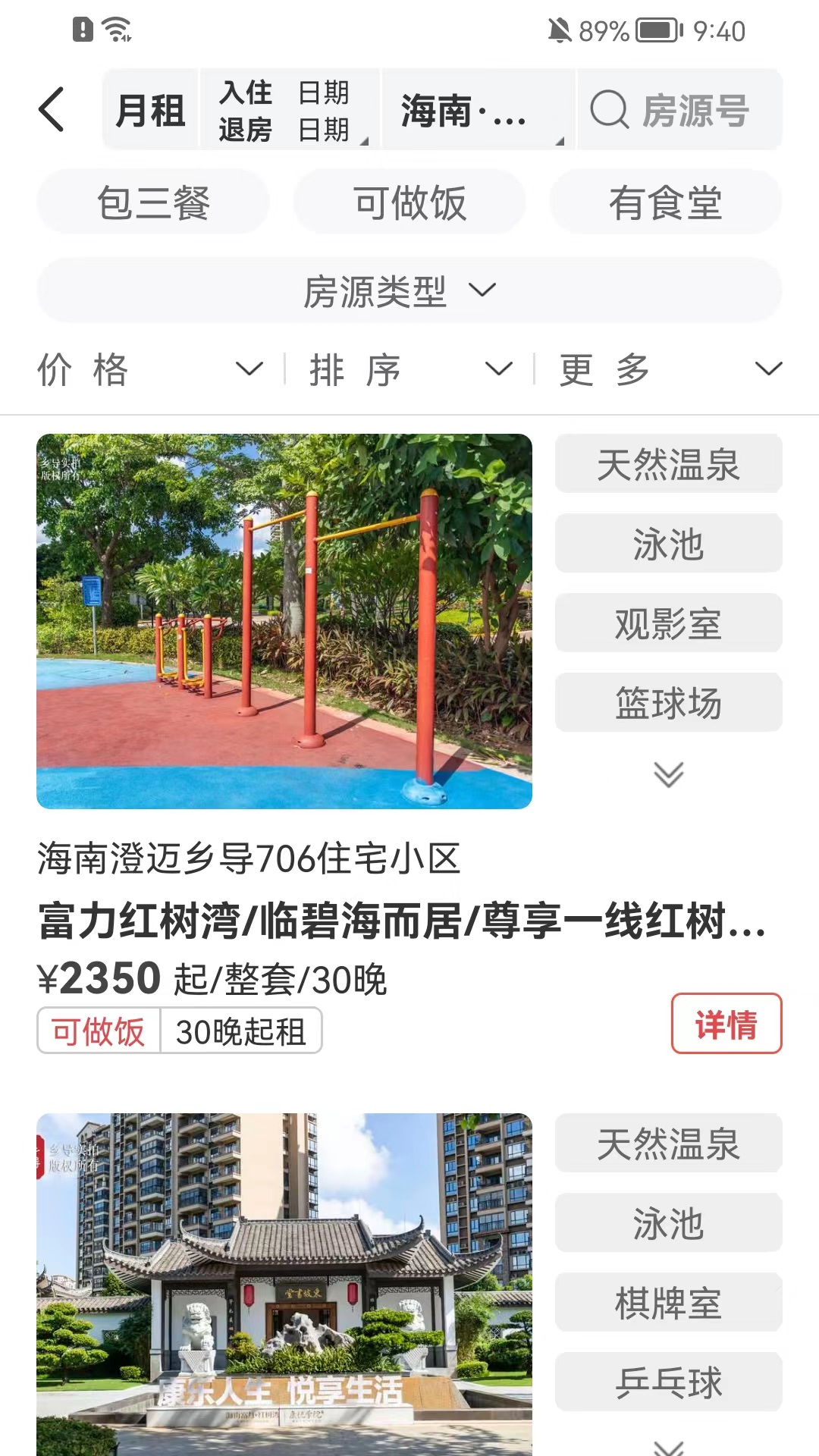Select the 可做饭 filter chip
This screenshot has width=819, height=1456.
tap(409, 202)
